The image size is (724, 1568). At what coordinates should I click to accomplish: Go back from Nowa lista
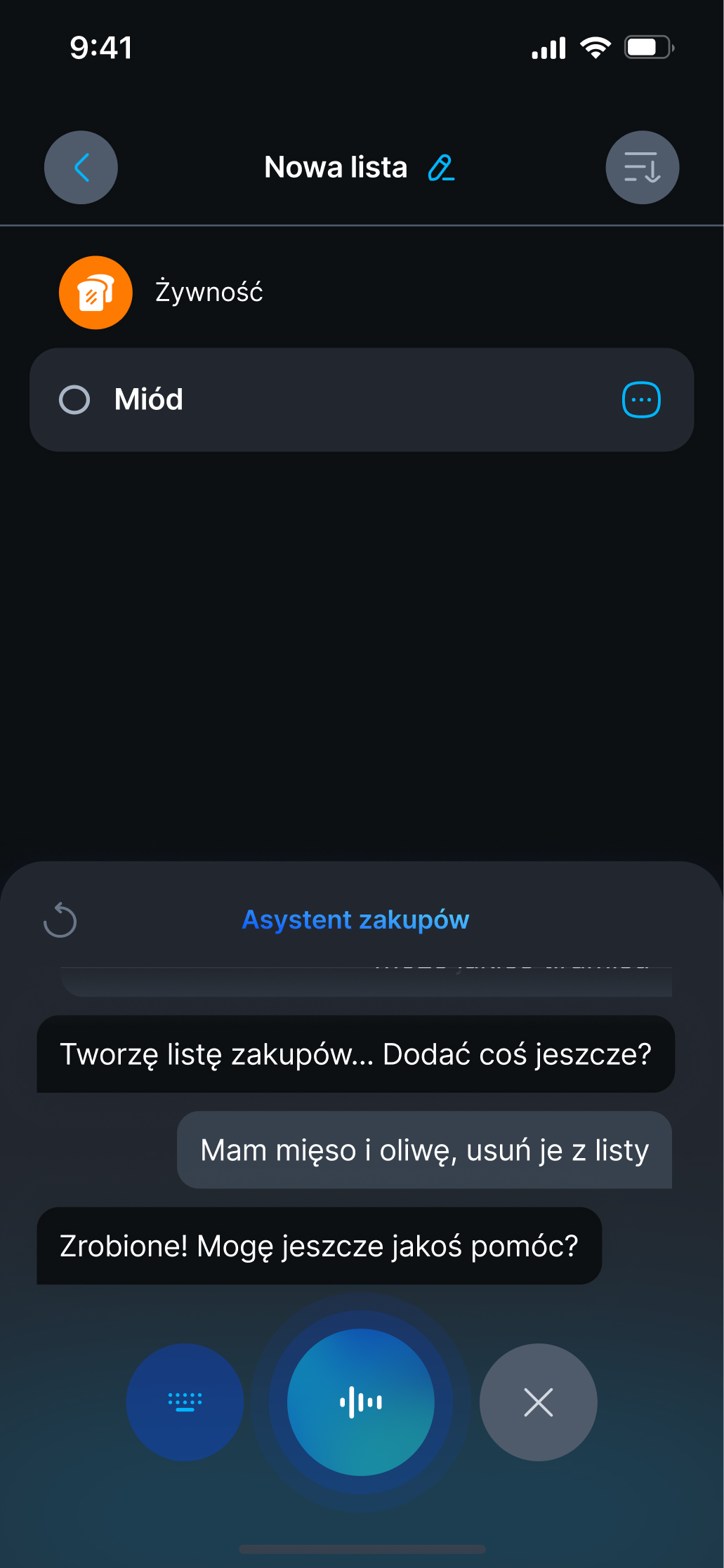click(81, 168)
